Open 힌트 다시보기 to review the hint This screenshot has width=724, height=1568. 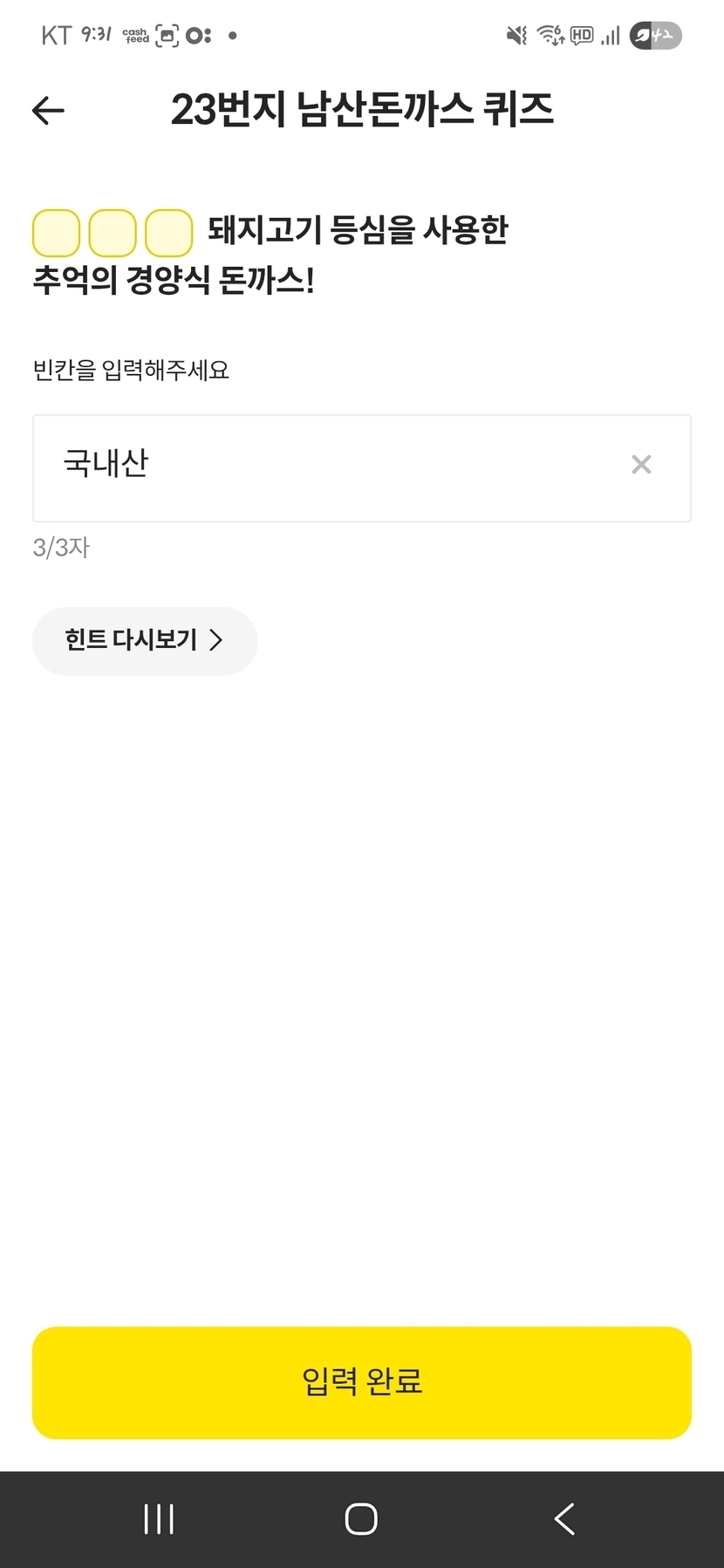pyautogui.click(x=145, y=640)
